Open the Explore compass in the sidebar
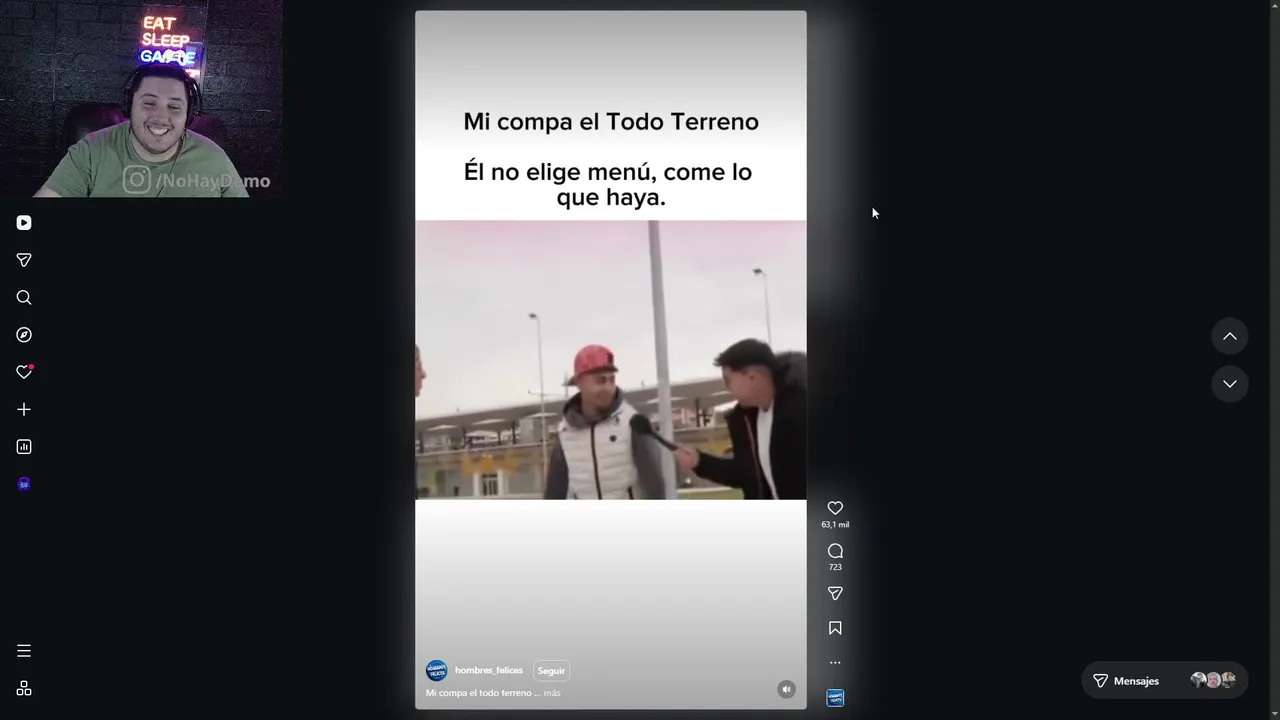Viewport: 1280px width, 720px height. pyautogui.click(x=24, y=335)
